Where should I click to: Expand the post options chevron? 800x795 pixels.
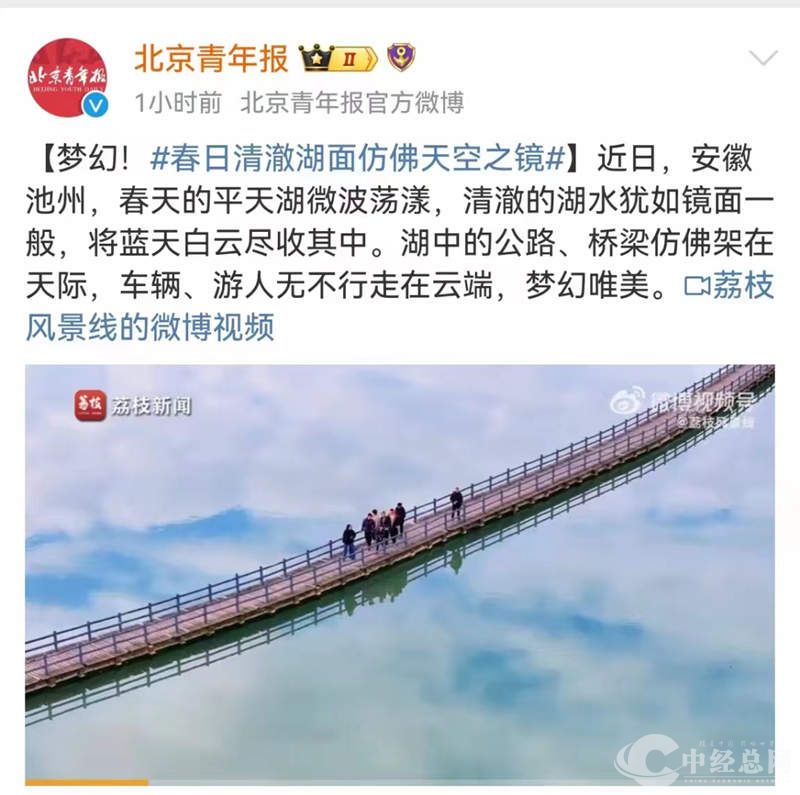(763, 58)
